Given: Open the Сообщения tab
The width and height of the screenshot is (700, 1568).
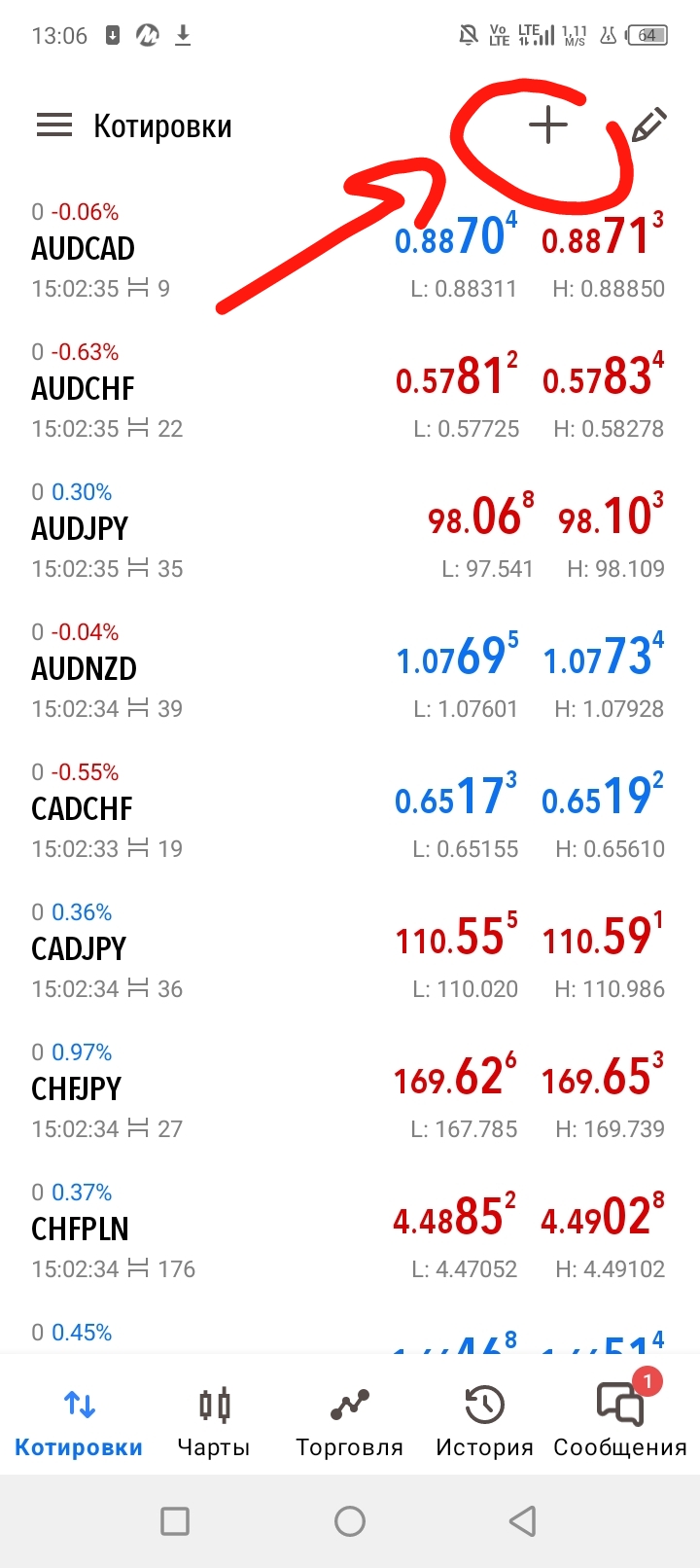Looking at the screenshot, I should [620, 1421].
